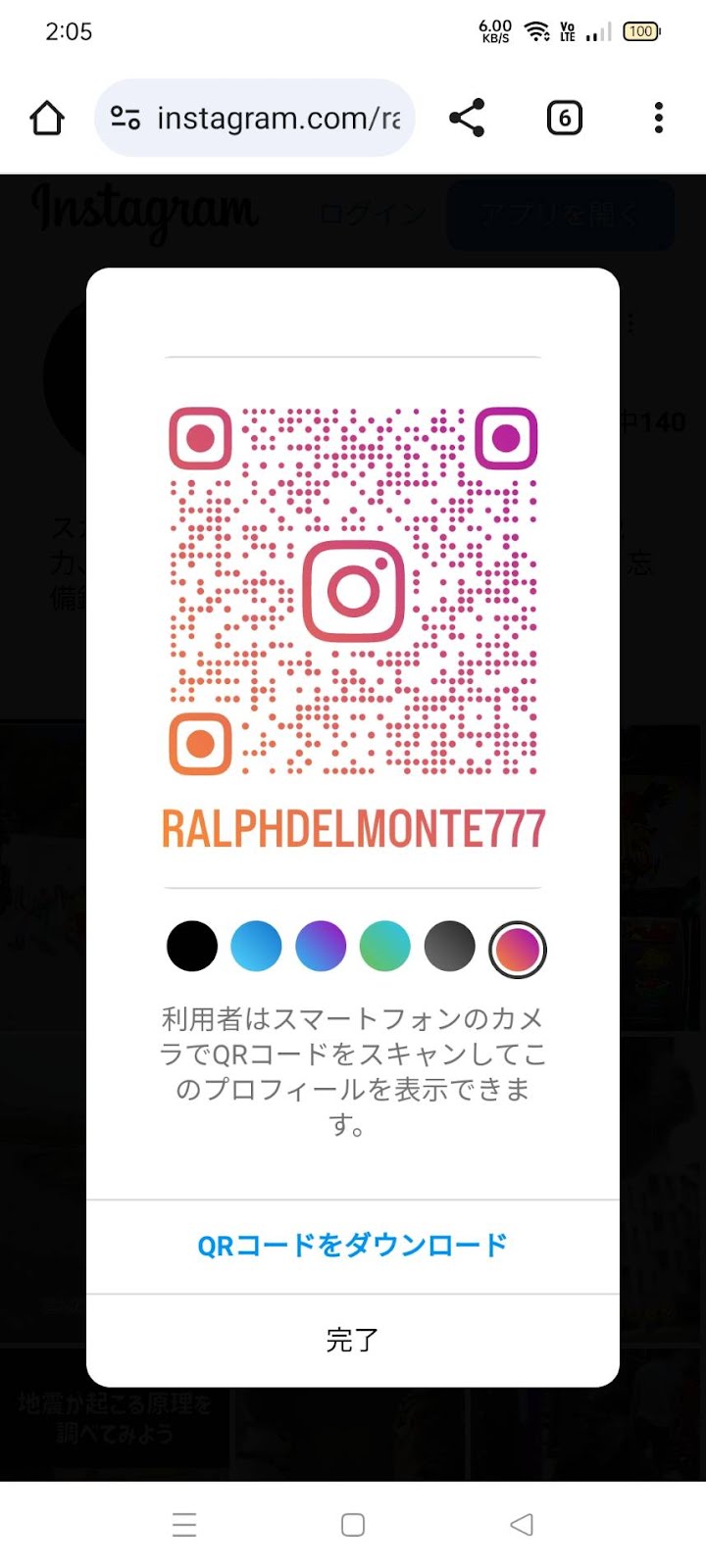Download the QR code
706x1568 pixels.
(x=353, y=1246)
